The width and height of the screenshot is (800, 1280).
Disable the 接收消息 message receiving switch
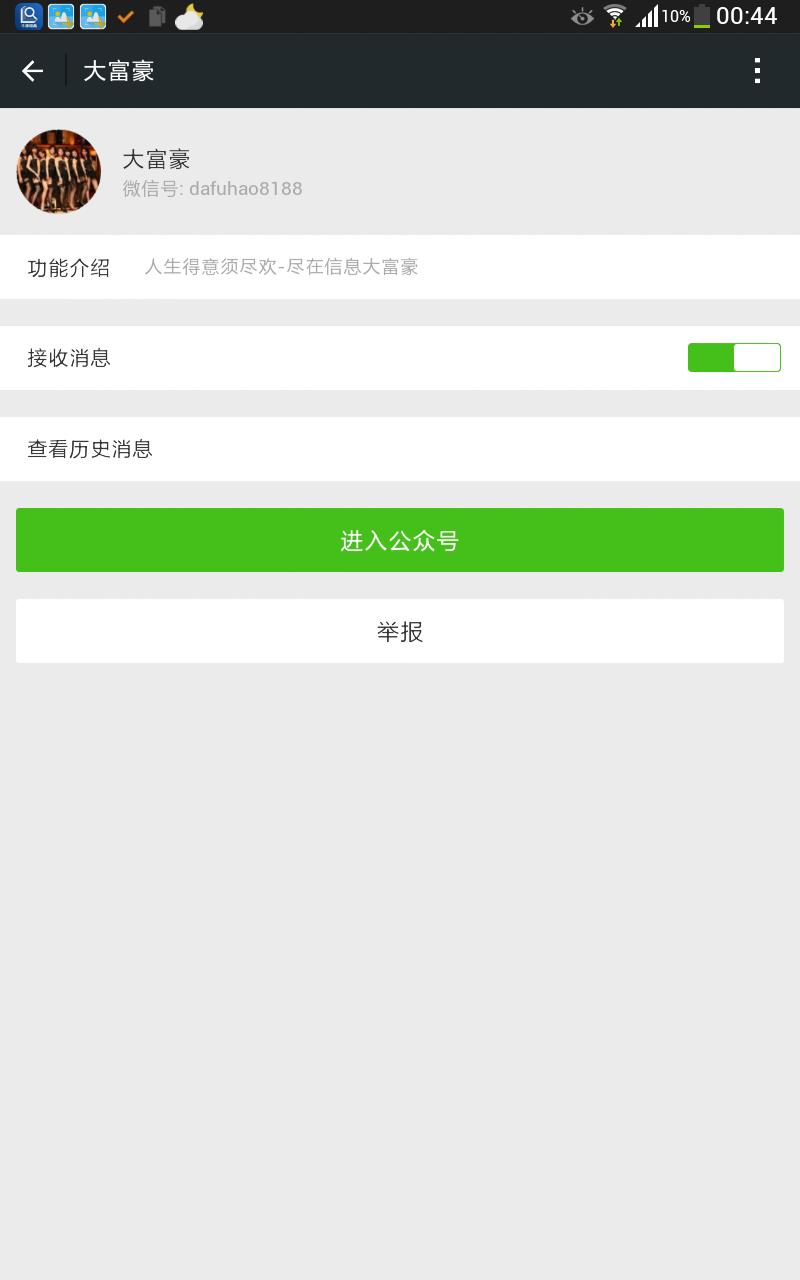click(x=734, y=357)
